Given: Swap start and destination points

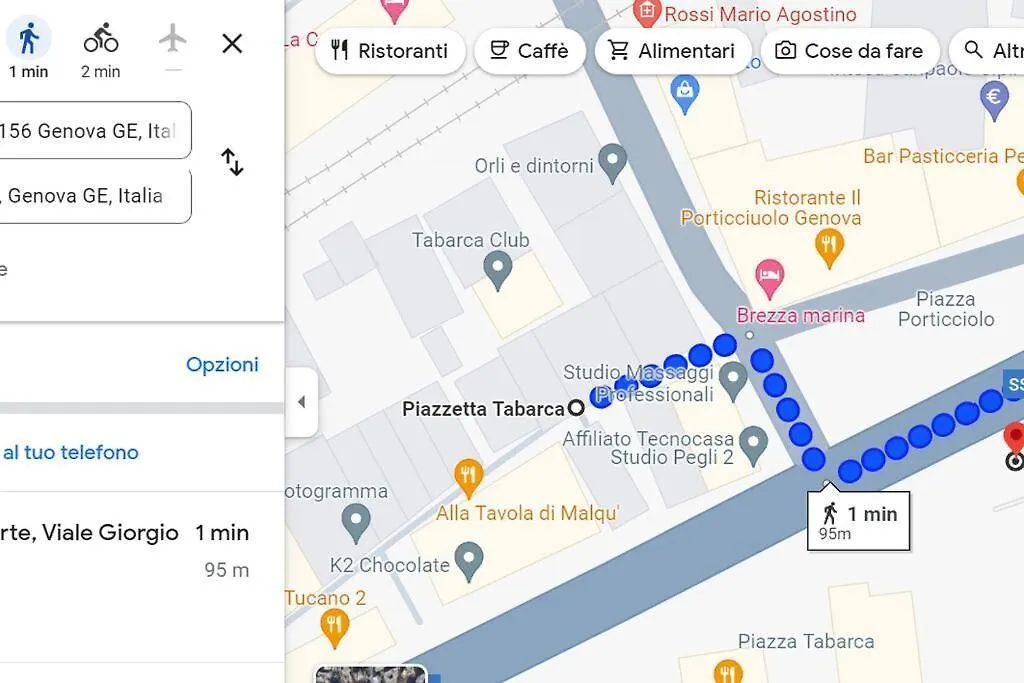Looking at the screenshot, I should coord(232,162).
